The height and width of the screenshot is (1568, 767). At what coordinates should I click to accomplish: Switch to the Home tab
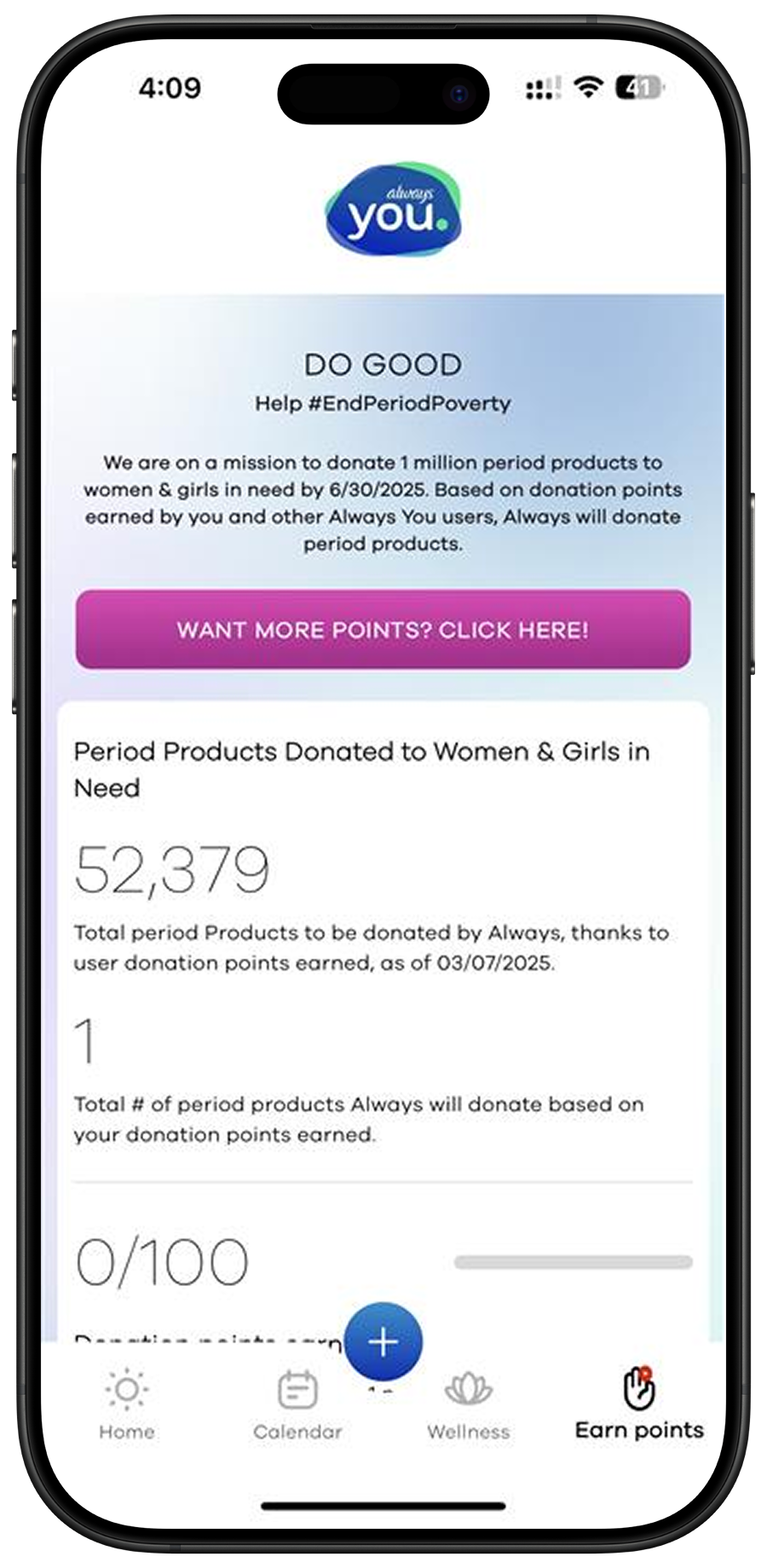click(127, 1406)
